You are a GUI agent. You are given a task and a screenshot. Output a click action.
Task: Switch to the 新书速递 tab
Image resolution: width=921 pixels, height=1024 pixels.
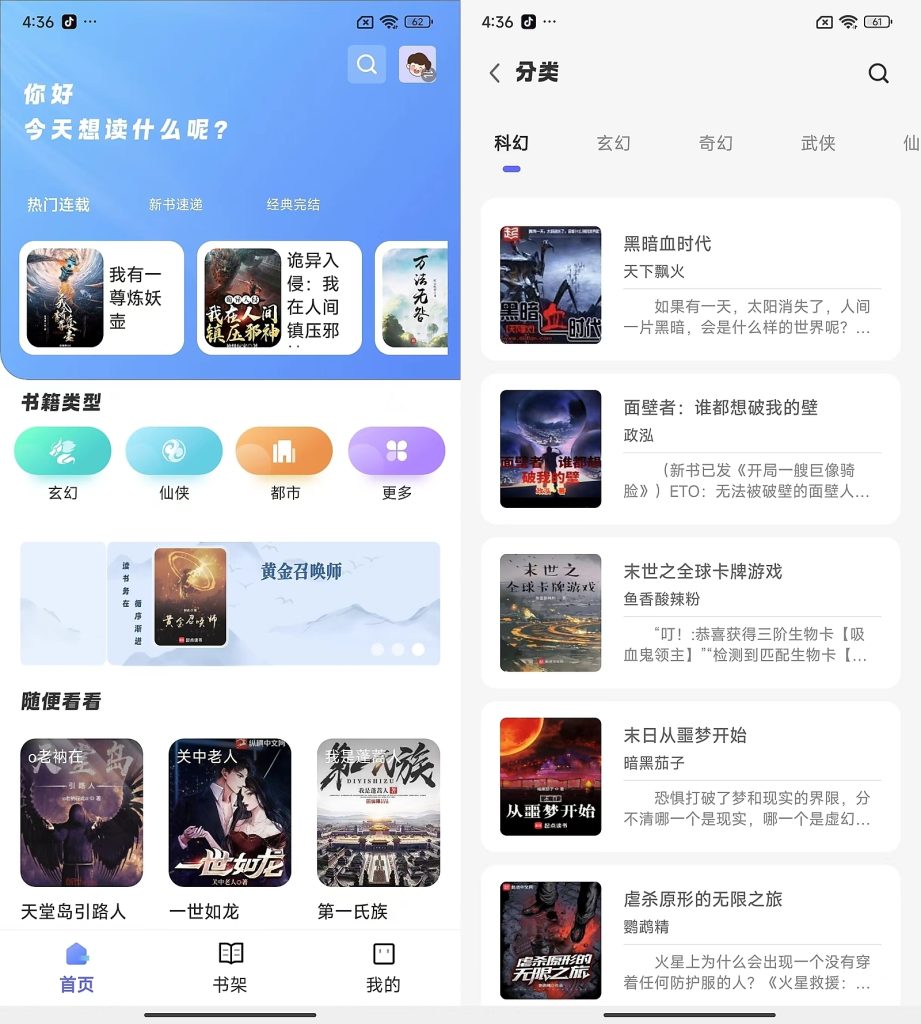(176, 205)
